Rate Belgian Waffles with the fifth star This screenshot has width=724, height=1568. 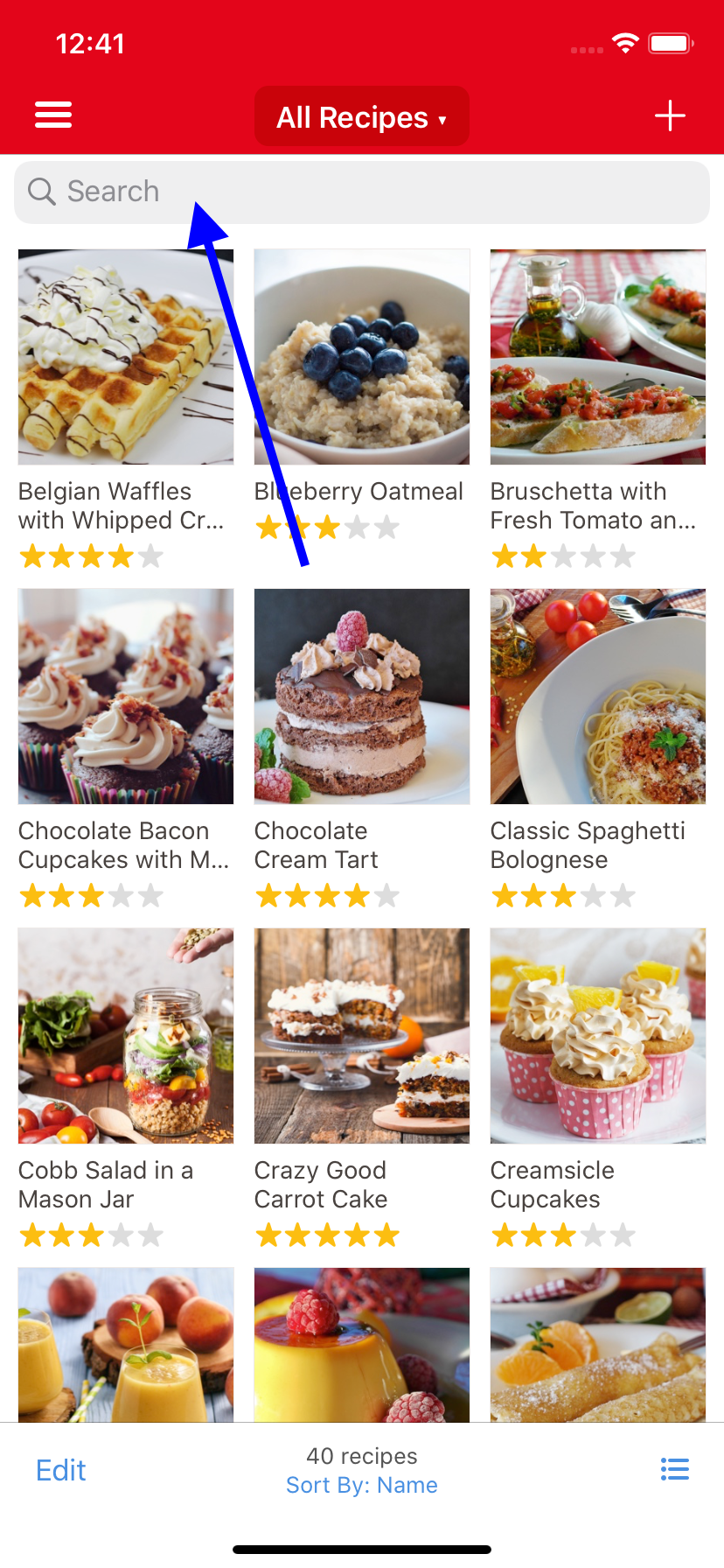(150, 556)
